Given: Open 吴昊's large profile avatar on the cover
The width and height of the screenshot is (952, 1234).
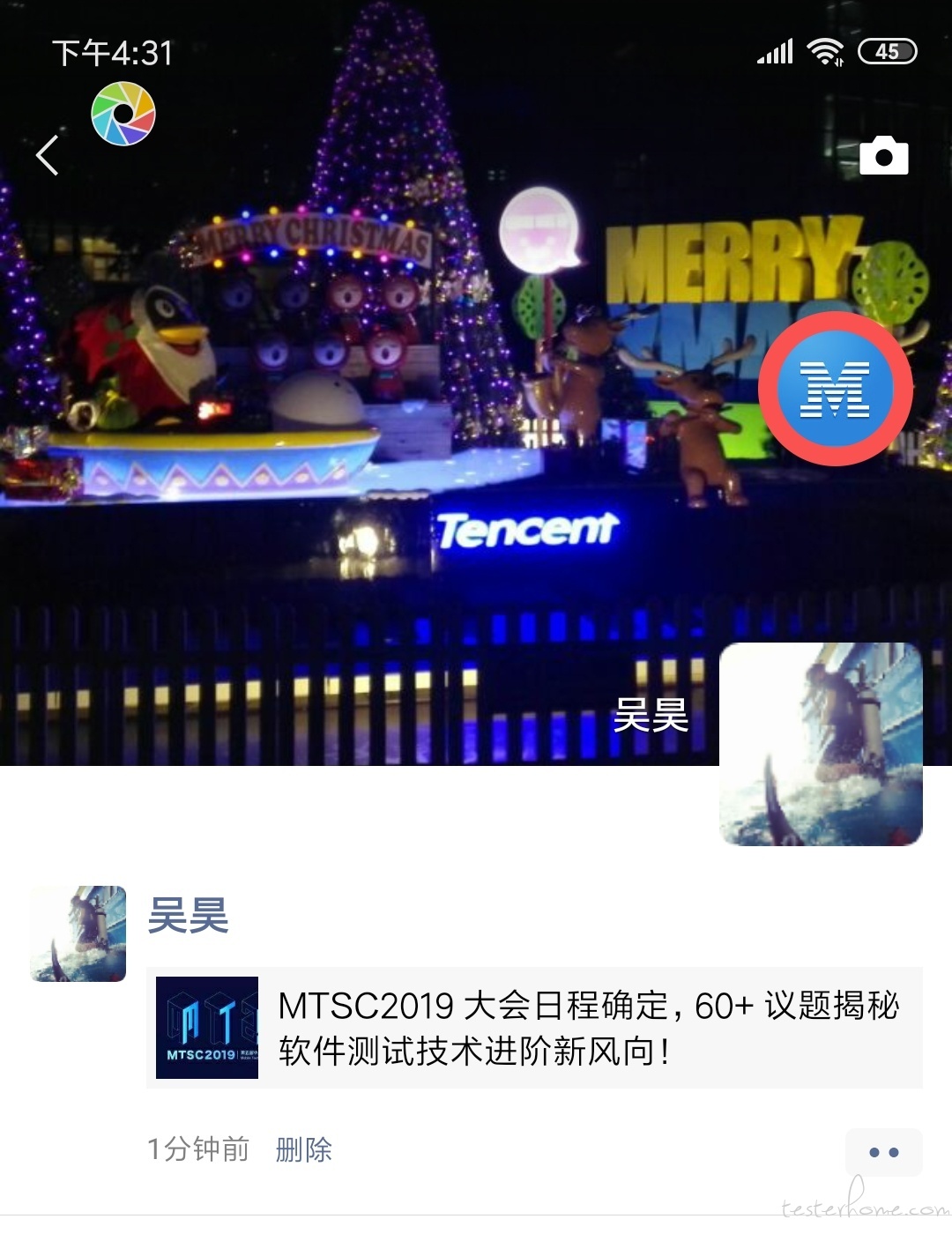Looking at the screenshot, I should (x=821, y=745).
